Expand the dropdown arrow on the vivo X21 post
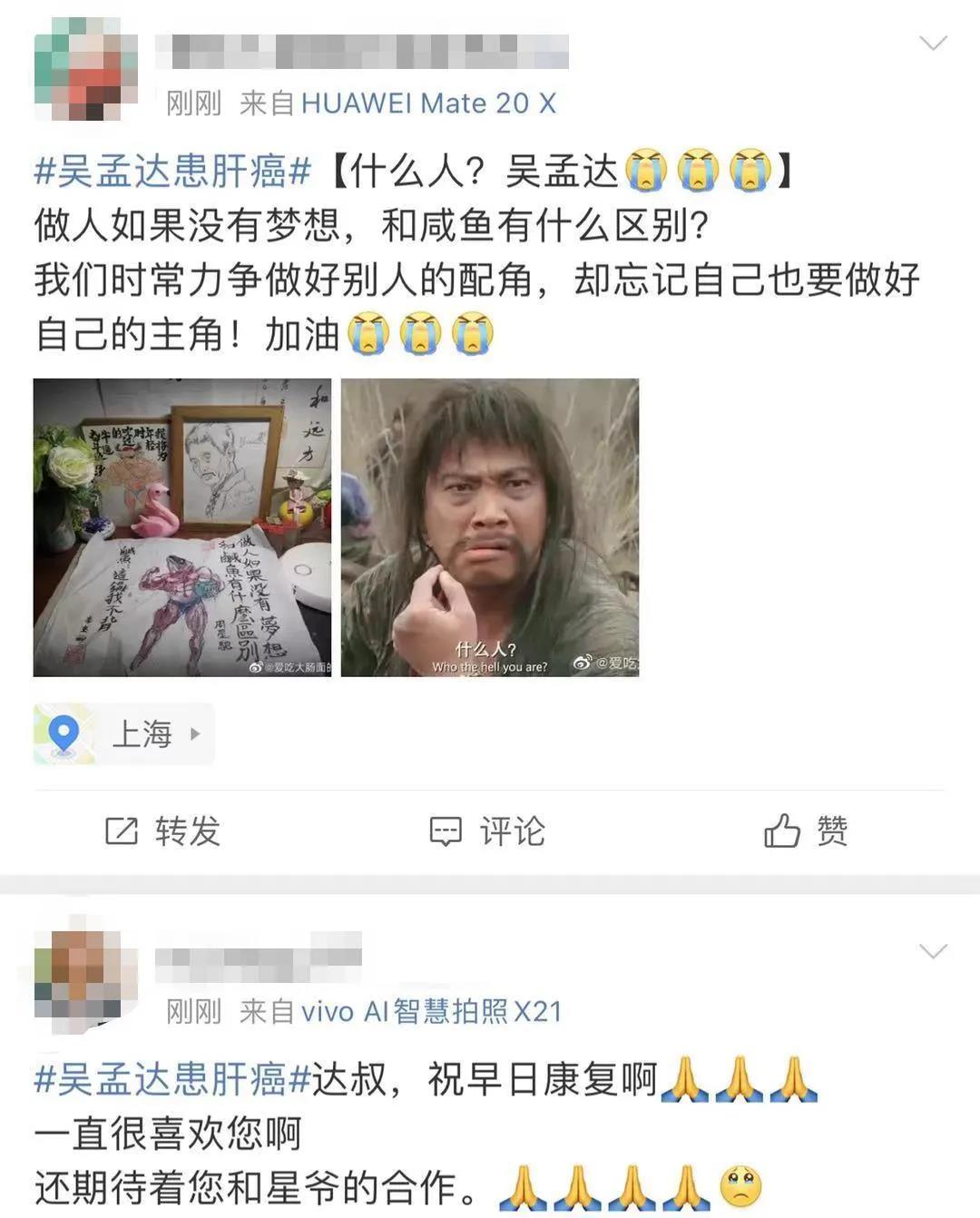The width and height of the screenshot is (980, 1218). [x=933, y=951]
